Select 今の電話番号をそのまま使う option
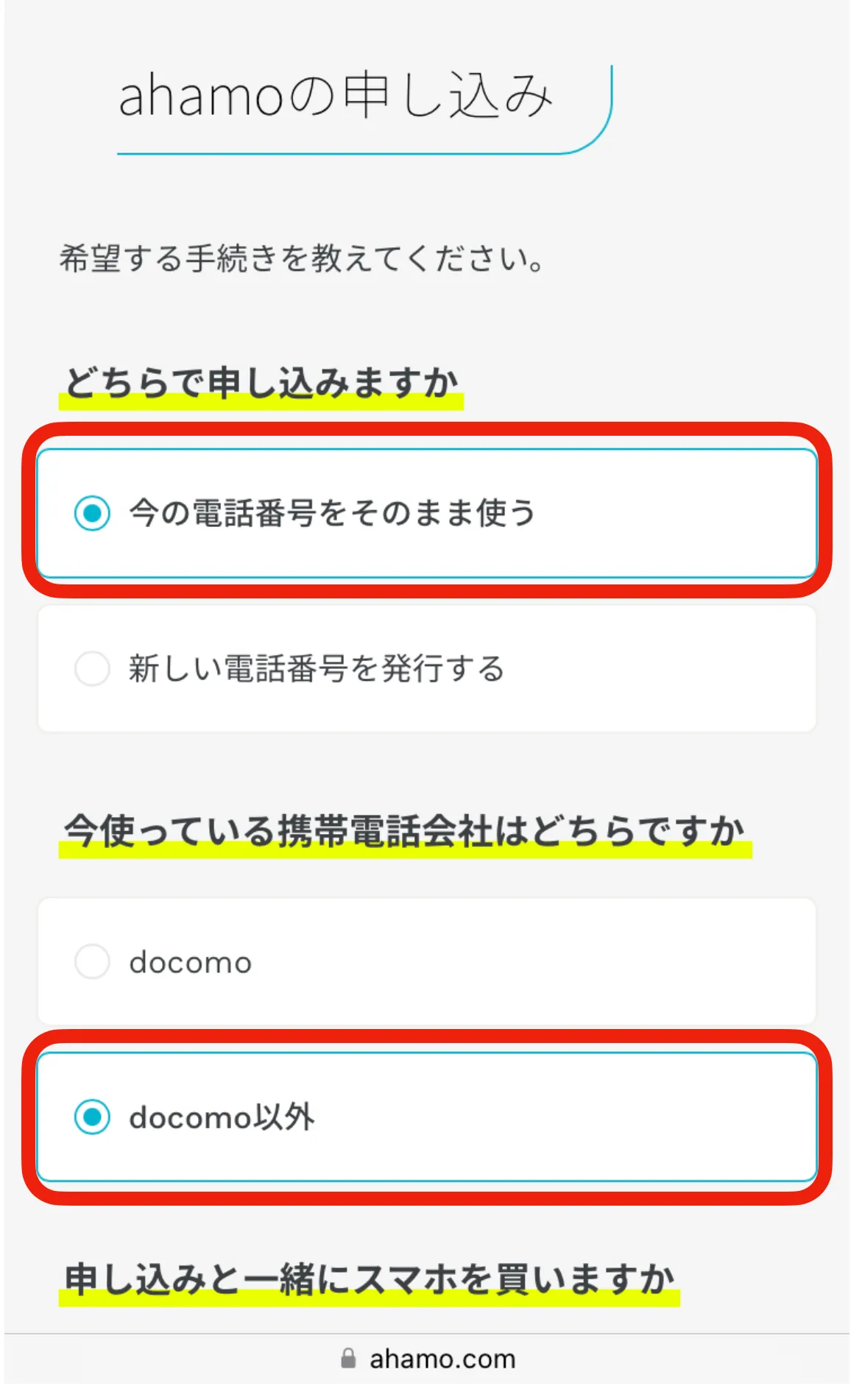Image resolution: width=851 pixels, height=1400 pixels. click(93, 513)
